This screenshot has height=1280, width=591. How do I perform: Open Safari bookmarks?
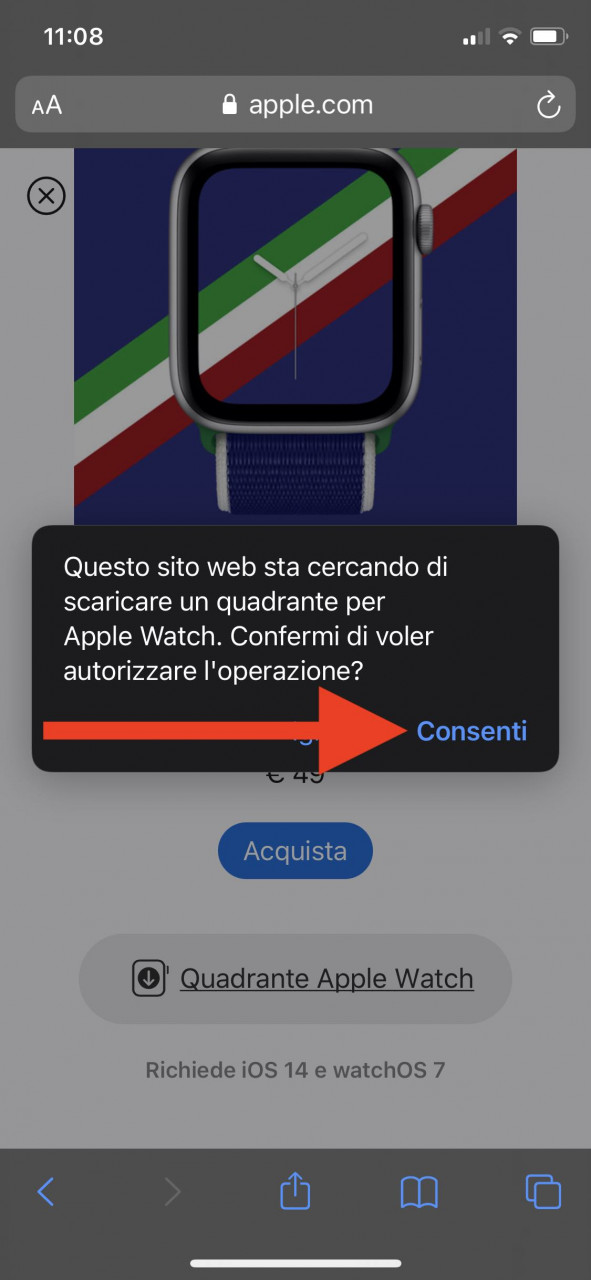(x=419, y=1191)
